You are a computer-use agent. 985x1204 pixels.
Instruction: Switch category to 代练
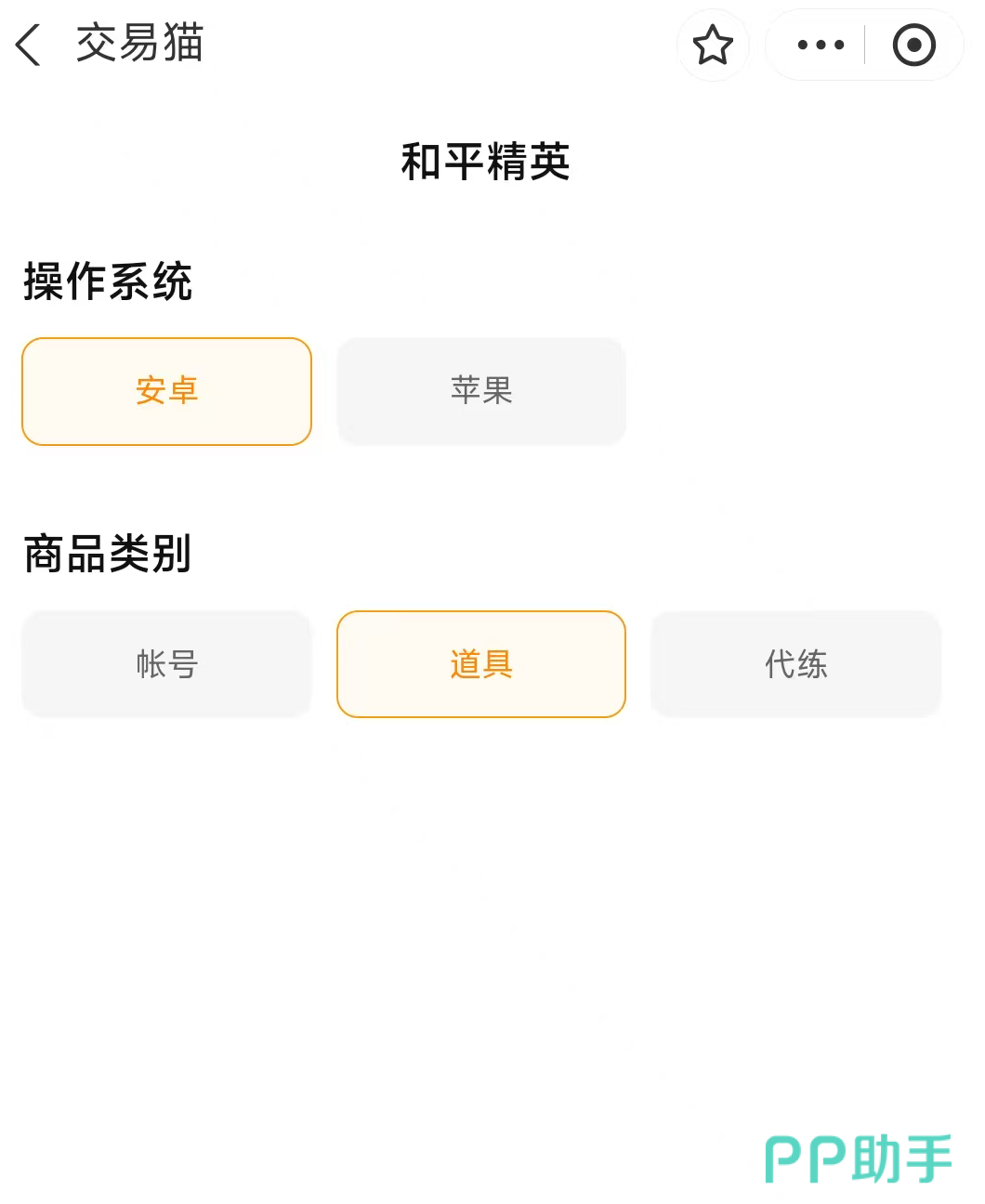click(795, 664)
